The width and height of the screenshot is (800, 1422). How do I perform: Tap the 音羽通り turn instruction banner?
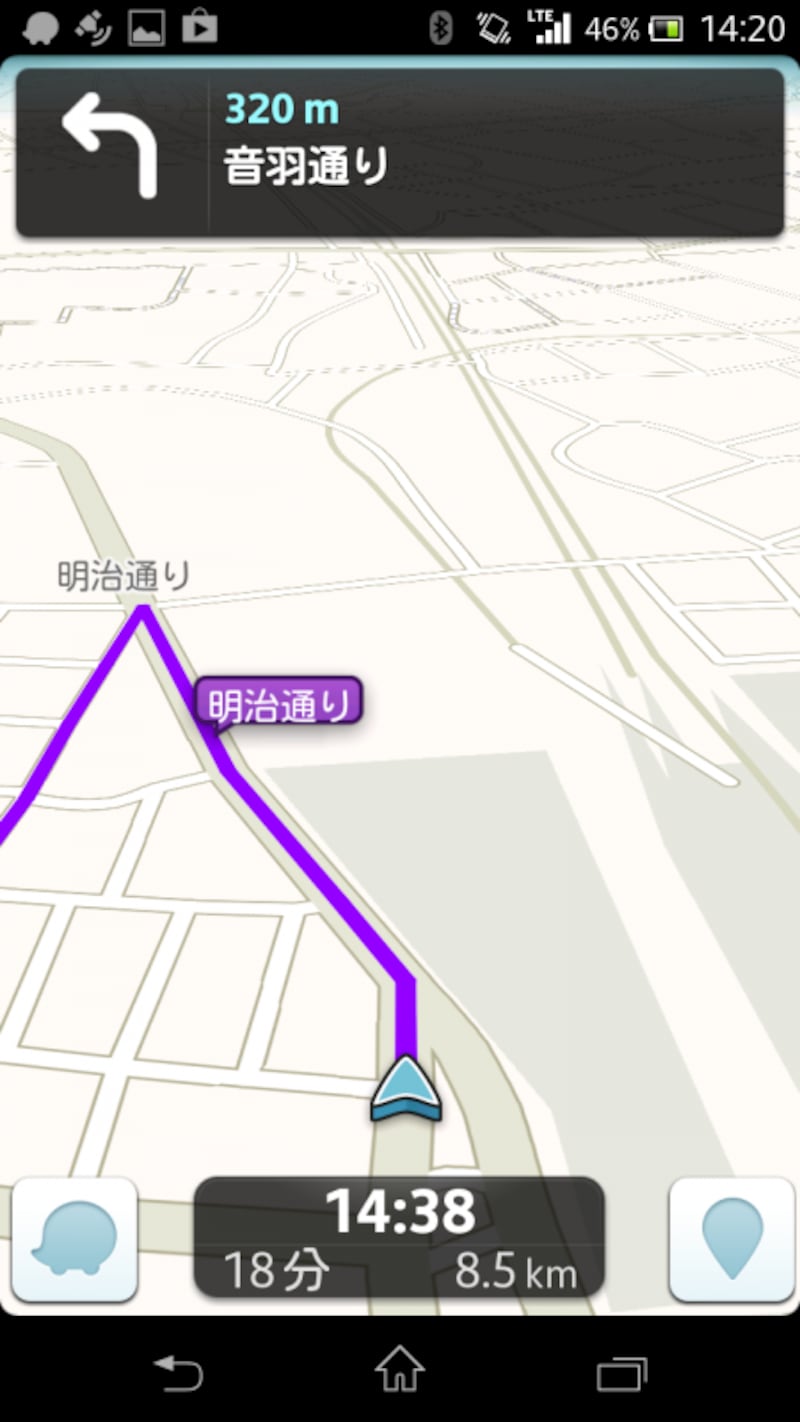point(400,151)
